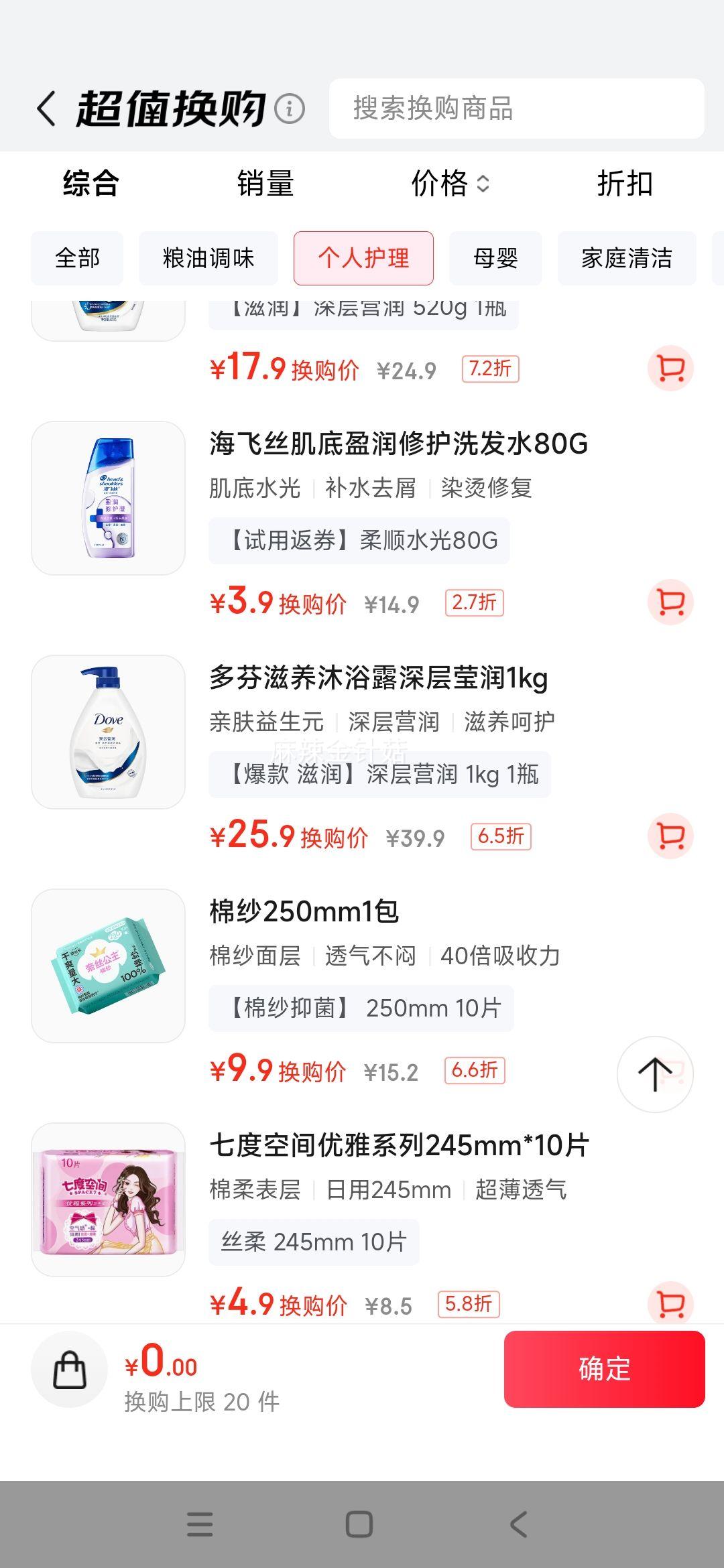Open system recent apps menu
Image resolution: width=724 pixels, height=1568 pixels.
coord(200,1524)
